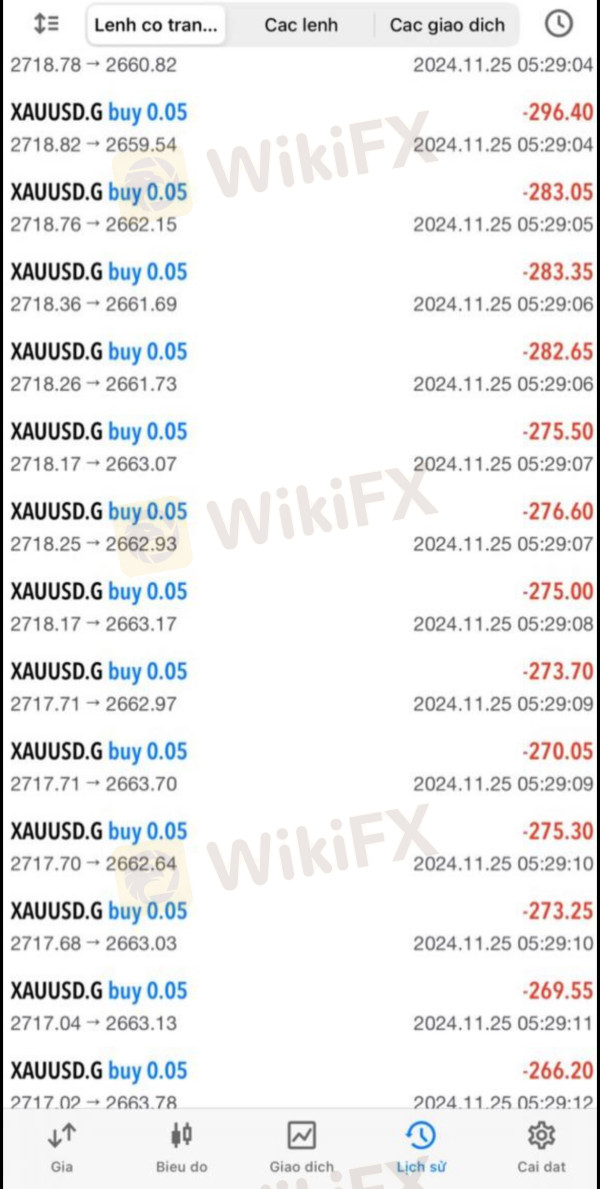Select the Lenh co tran... segment
600x1189 pixels.
[x=155, y=25]
